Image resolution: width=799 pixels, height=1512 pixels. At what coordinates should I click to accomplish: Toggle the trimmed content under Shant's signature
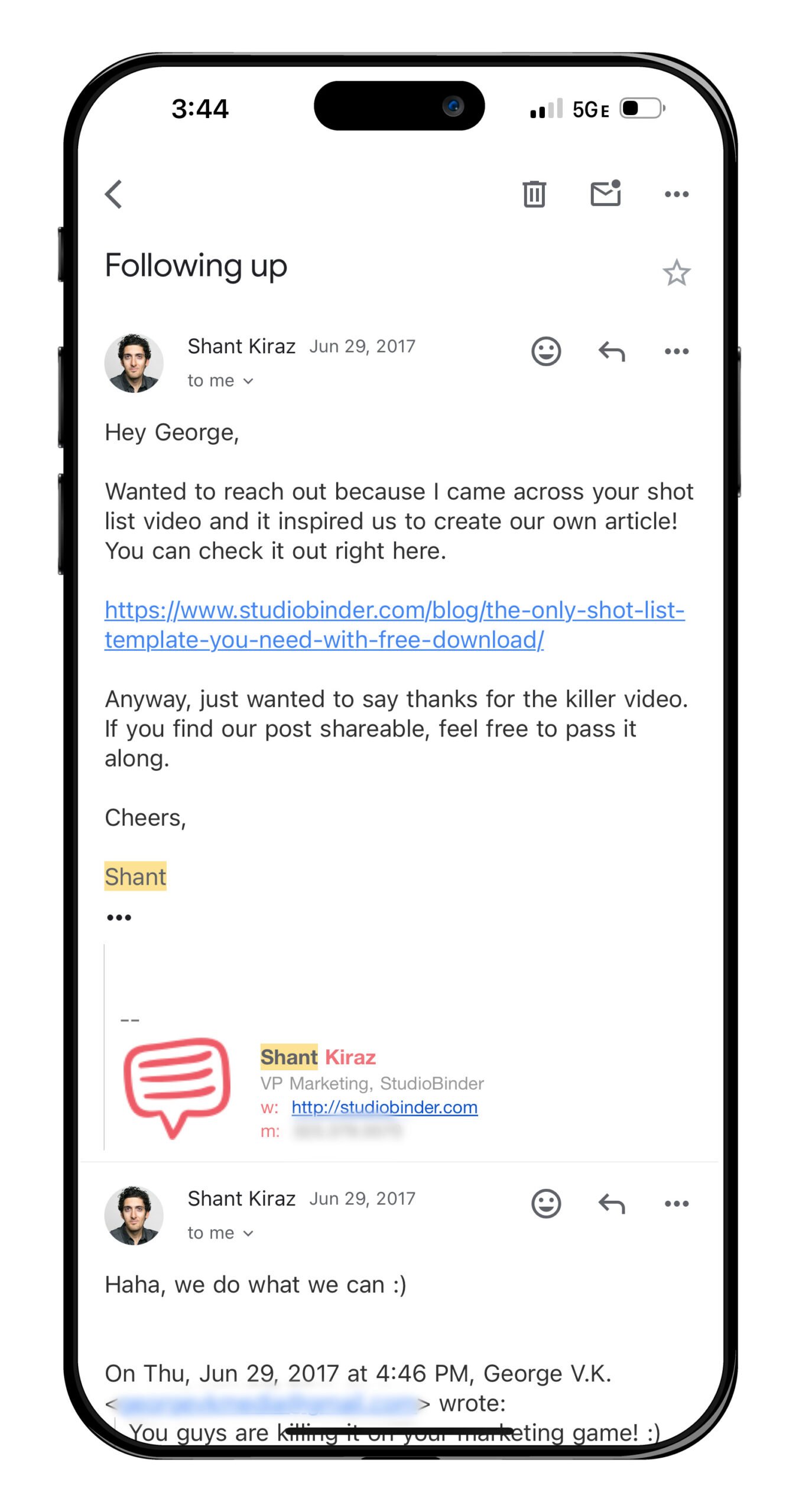point(119,917)
